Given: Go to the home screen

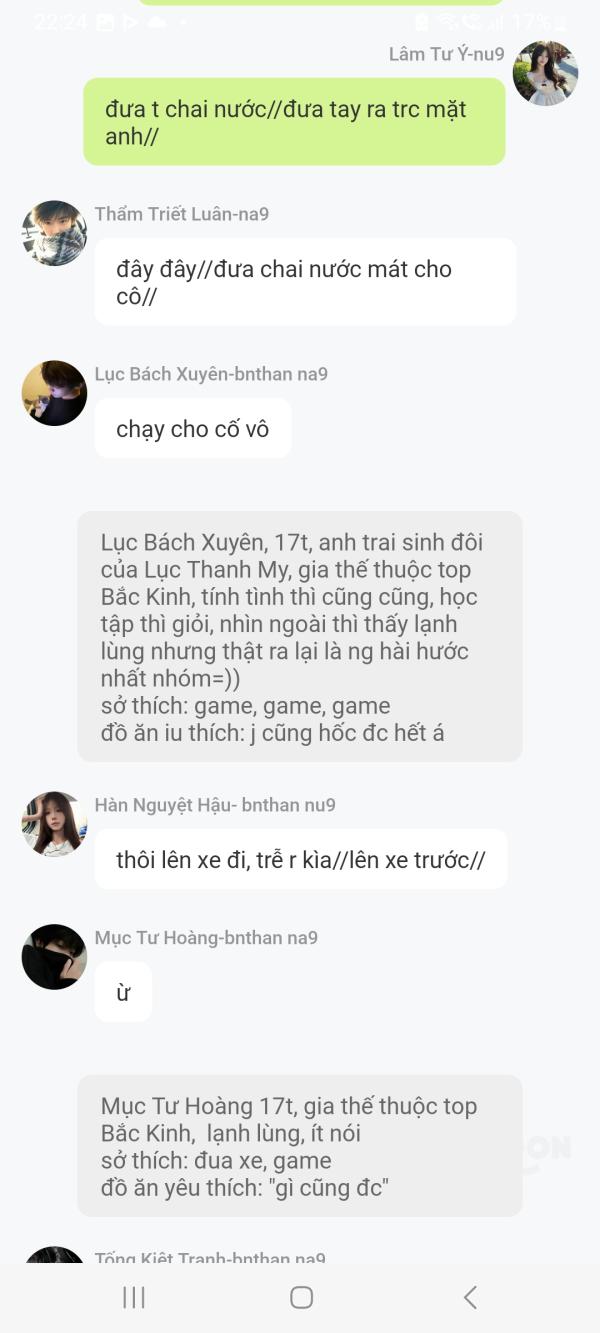Looking at the screenshot, I should click(301, 1297).
